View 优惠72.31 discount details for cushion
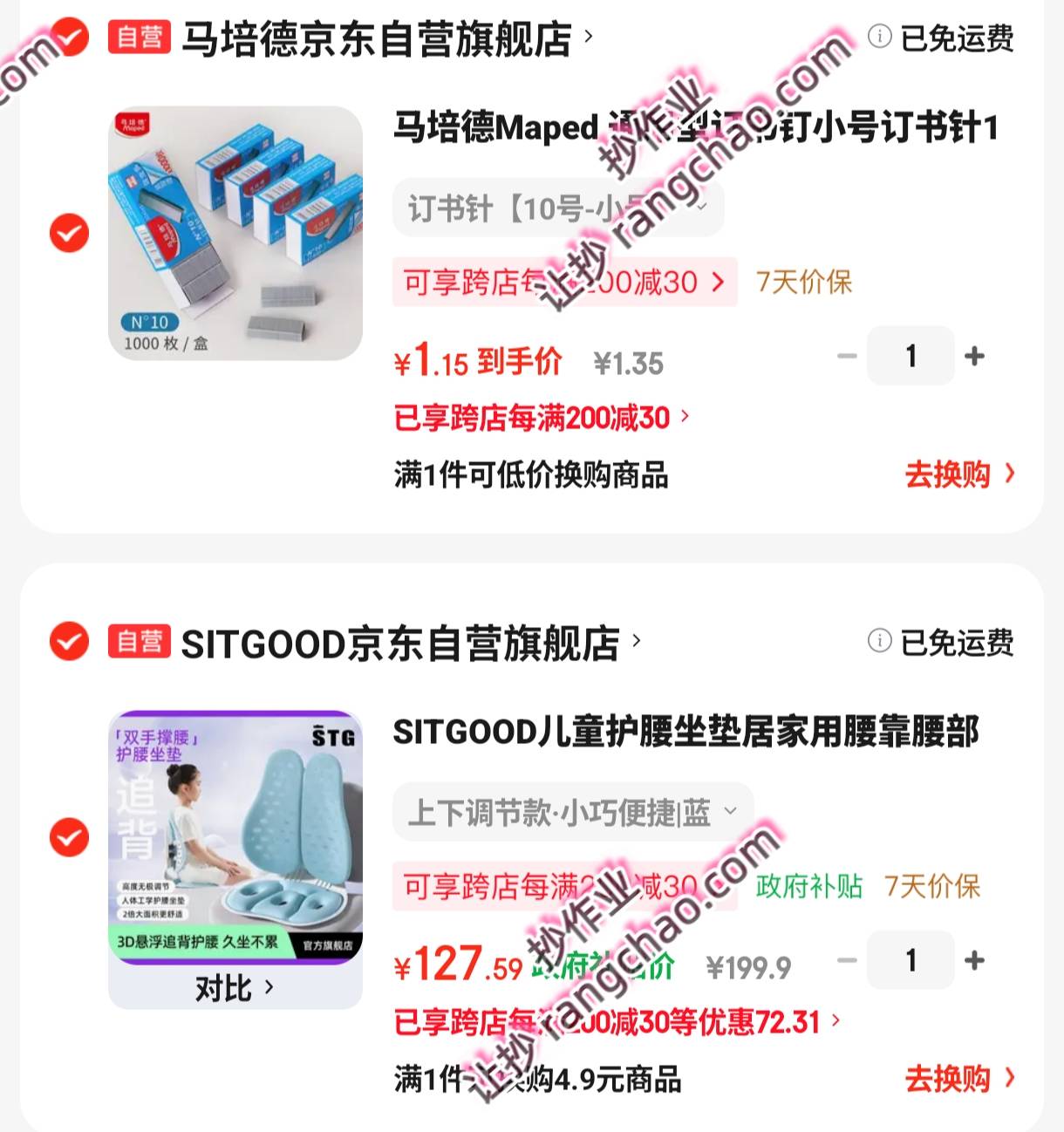The width and height of the screenshot is (1064, 1132). tap(617, 1022)
